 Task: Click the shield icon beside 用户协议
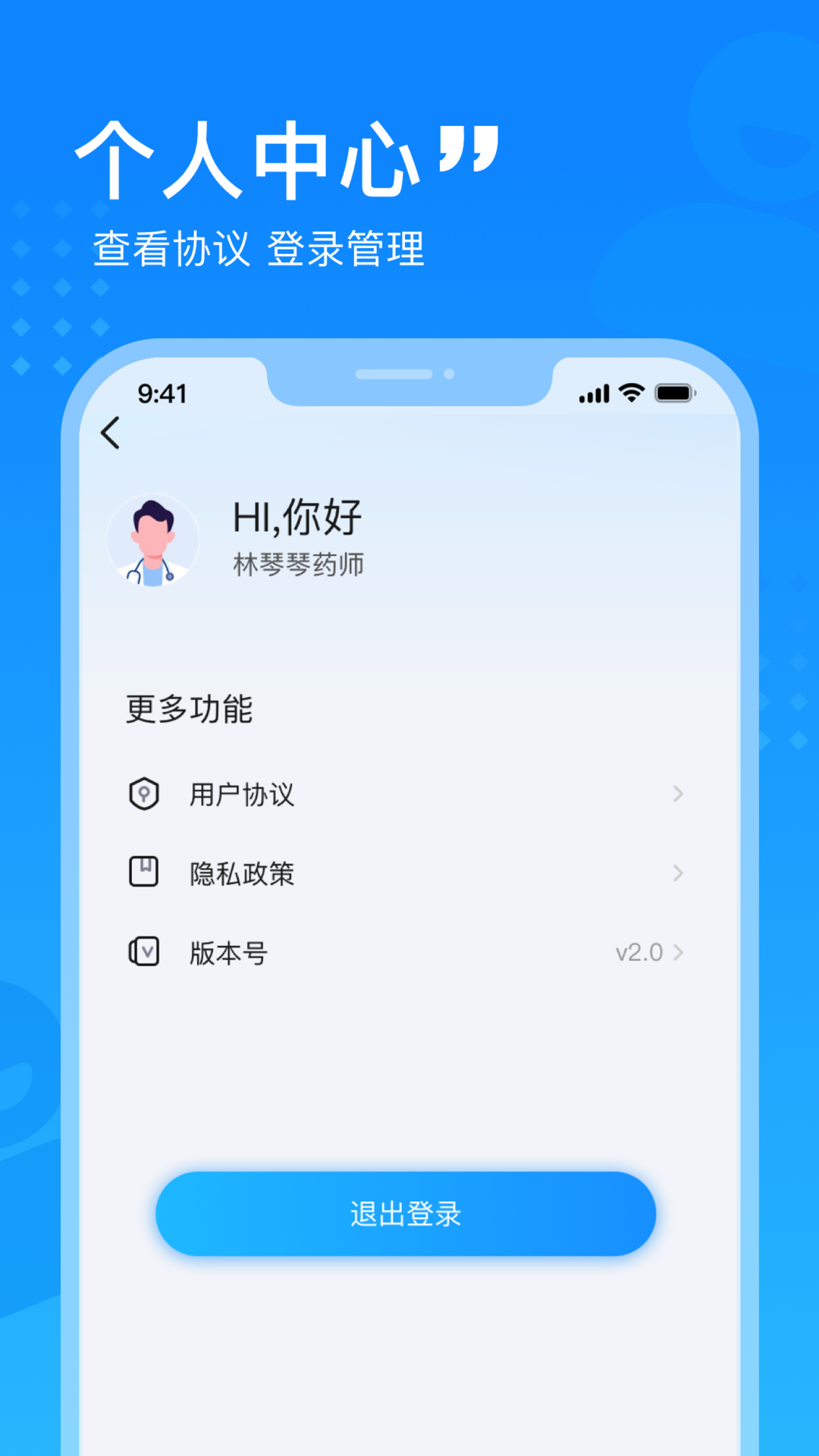coord(144,794)
